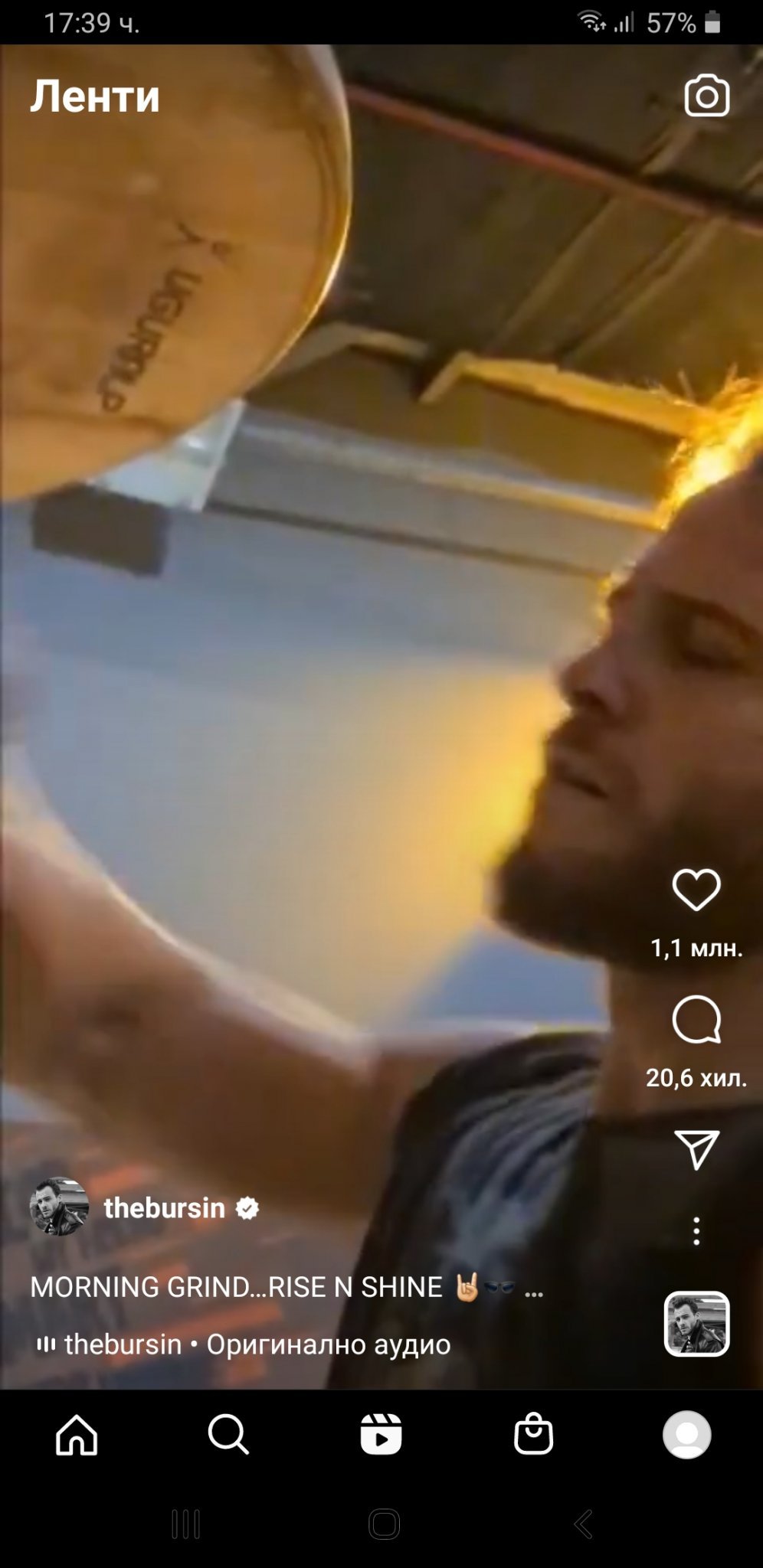Open the comments on this reel
This screenshot has width=763, height=1568.
coord(696,1020)
